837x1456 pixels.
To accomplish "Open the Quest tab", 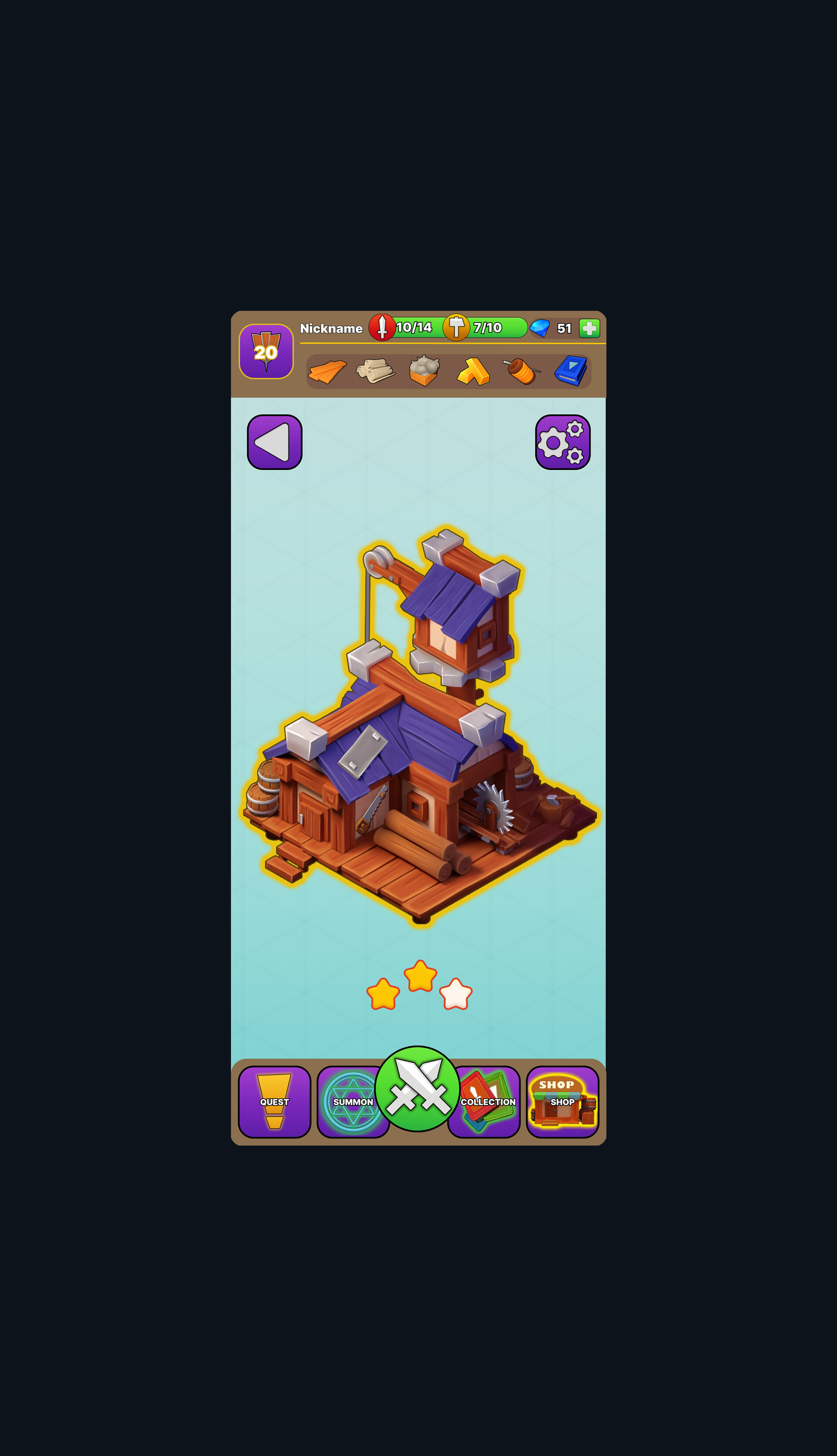I will click(274, 1102).
